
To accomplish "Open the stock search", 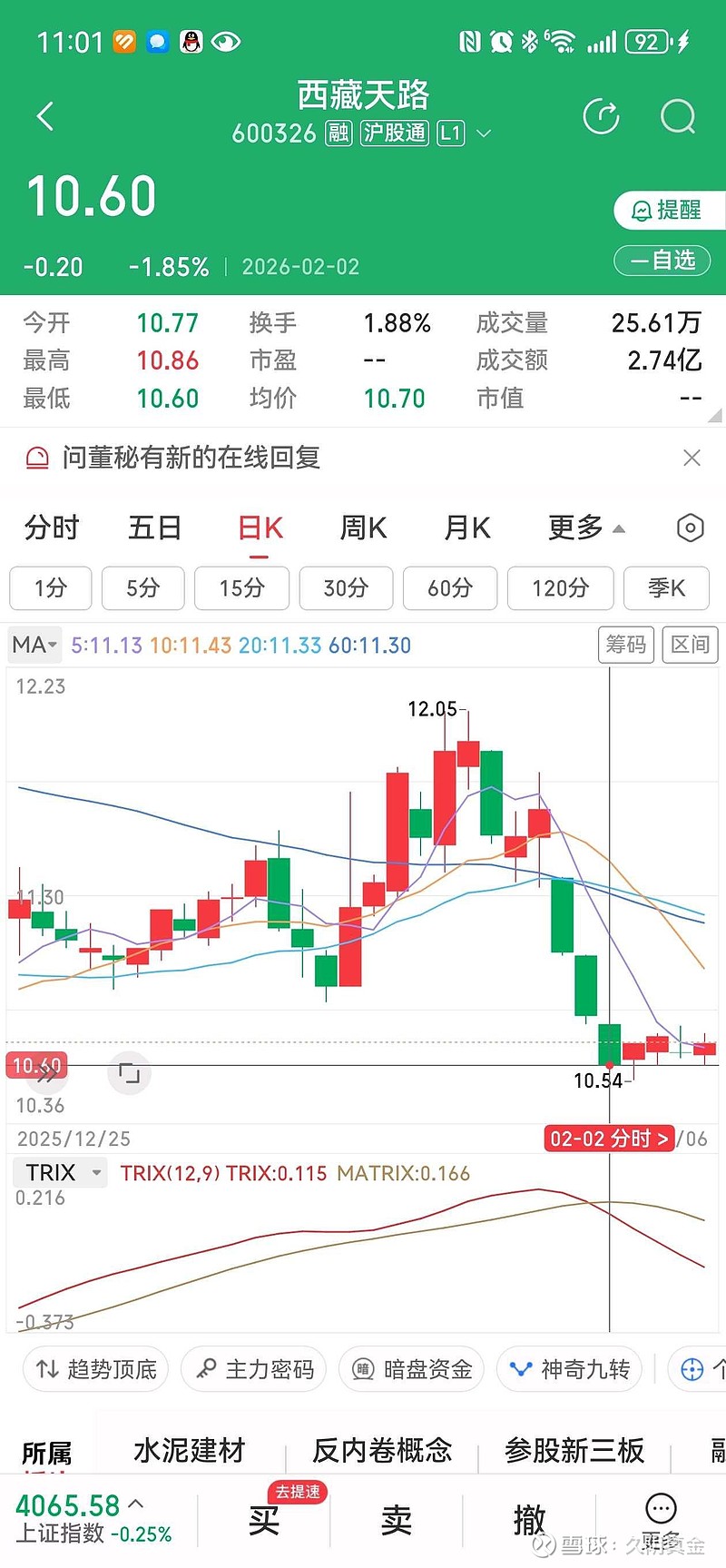I will coord(678,117).
